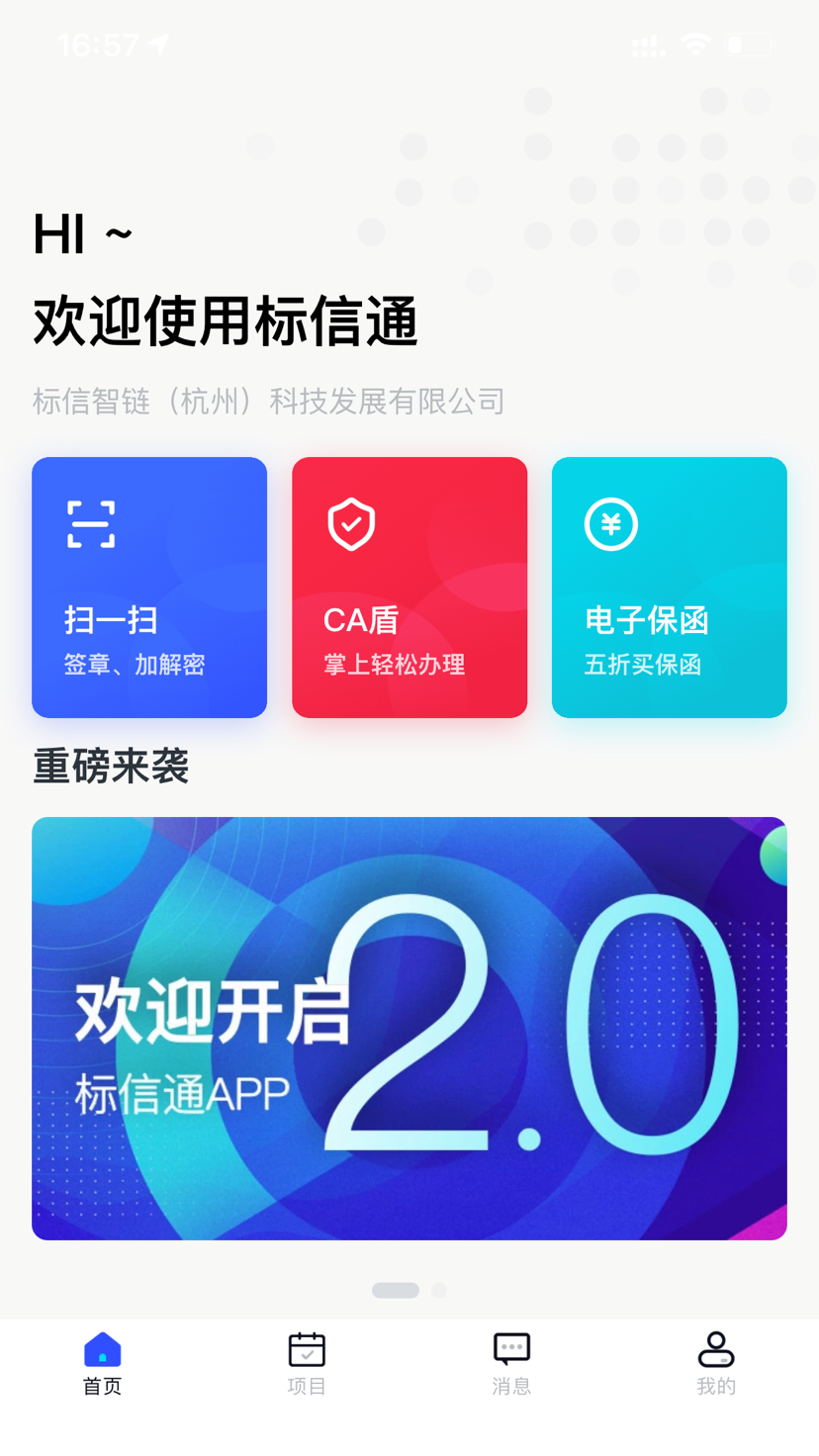
Task: Select the company name 标信智链（杭州）科技发展有限公司
Action: [x=268, y=400]
